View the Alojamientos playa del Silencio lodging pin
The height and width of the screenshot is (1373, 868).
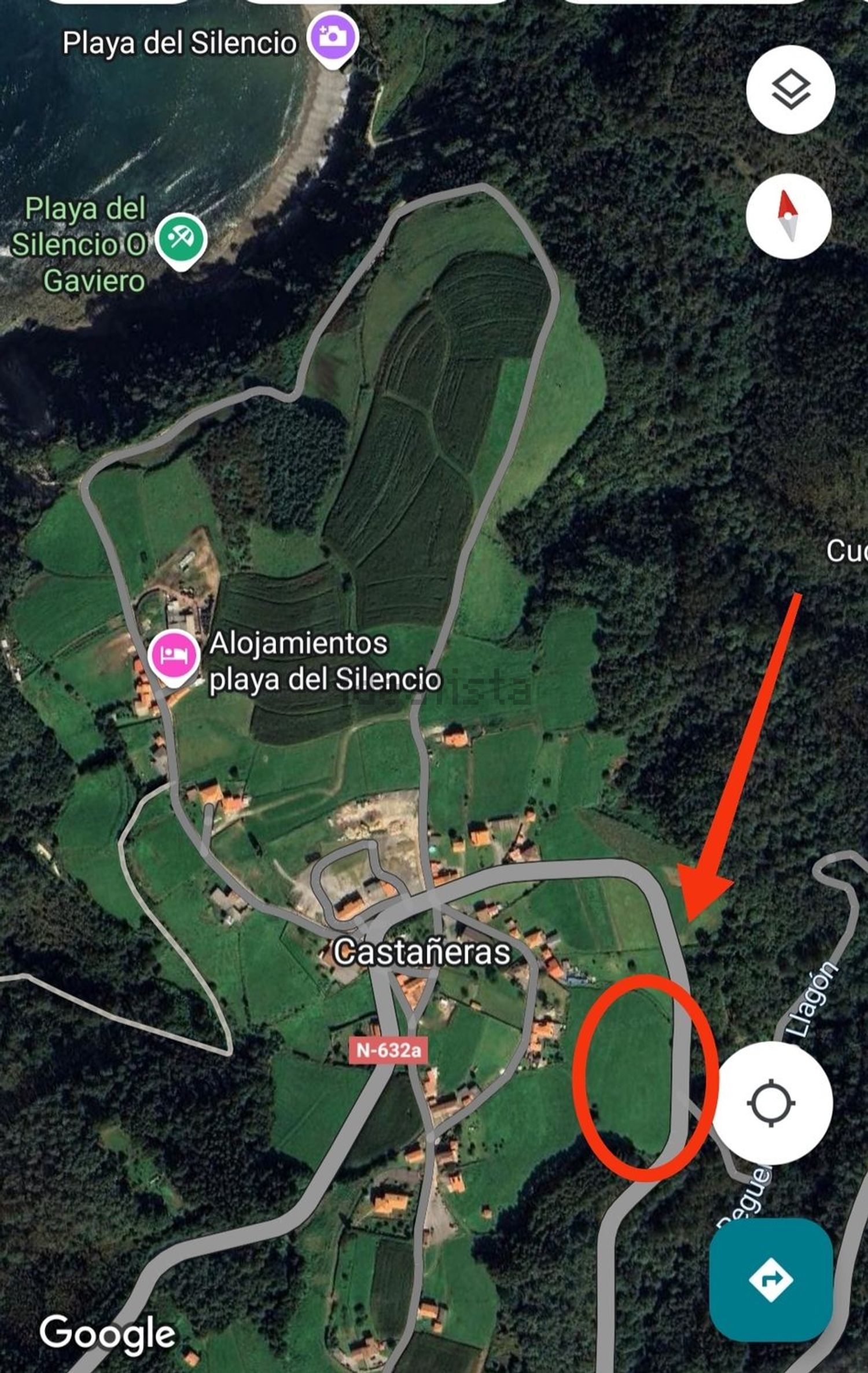tap(174, 656)
